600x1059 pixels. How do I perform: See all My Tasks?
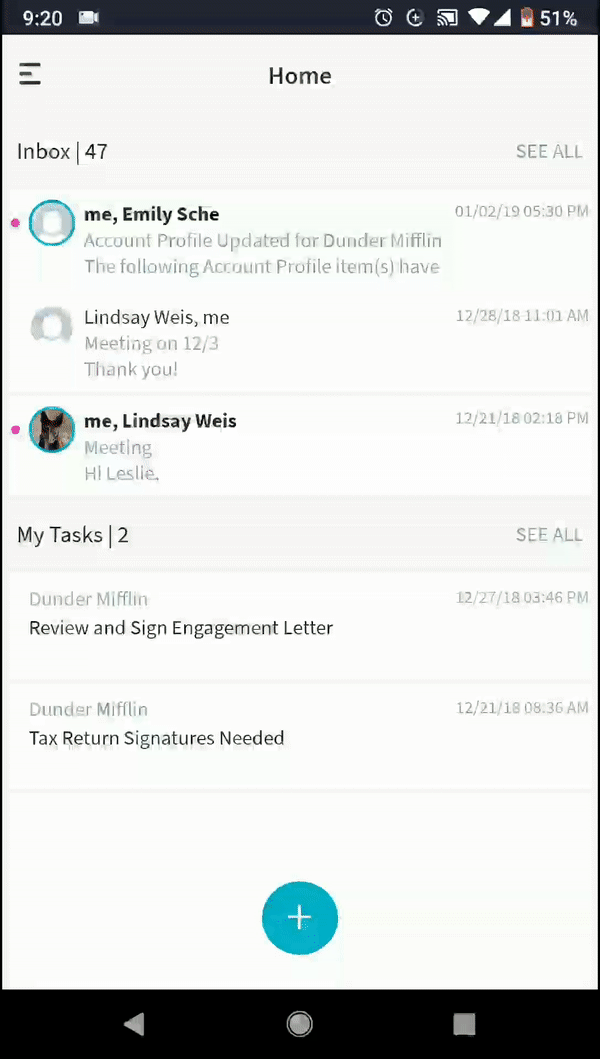click(x=548, y=535)
